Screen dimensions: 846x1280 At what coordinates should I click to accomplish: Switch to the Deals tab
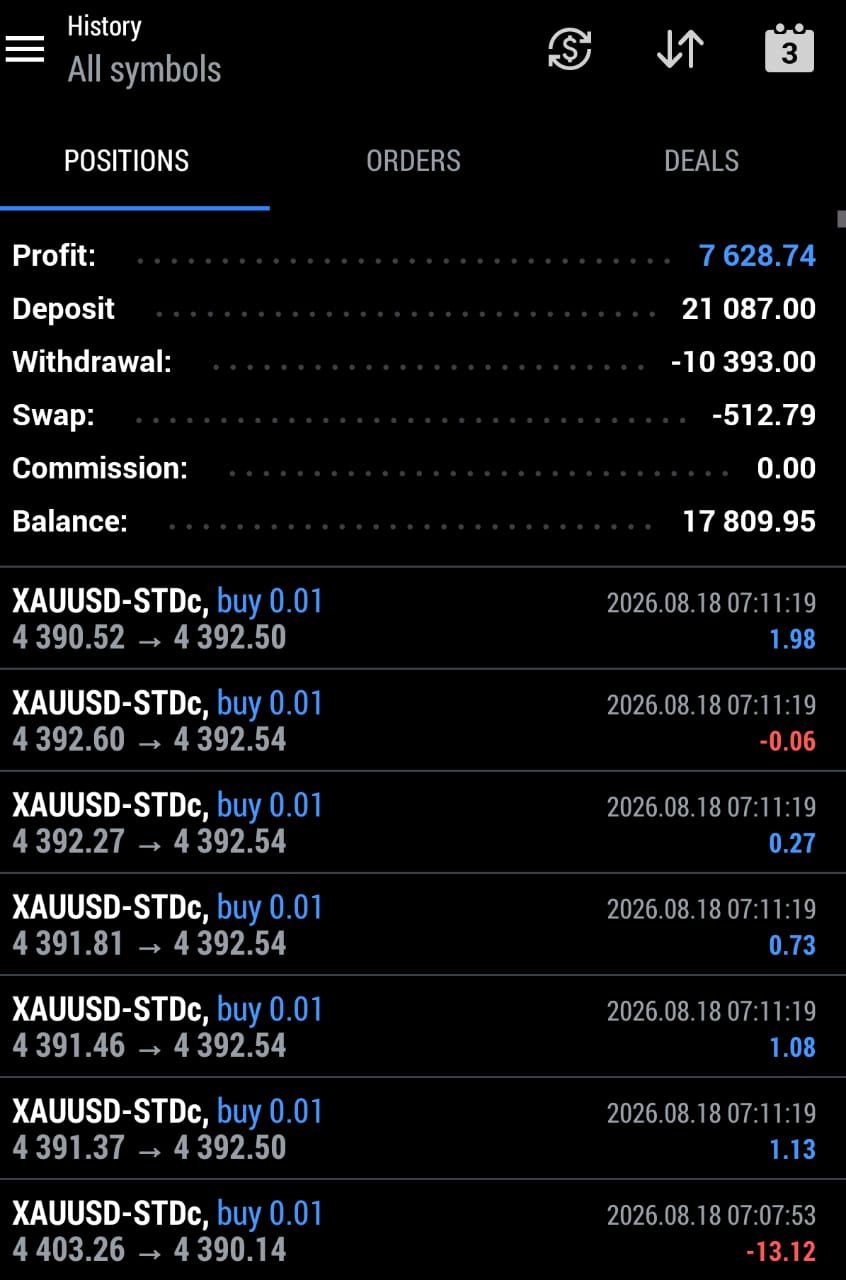coord(702,161)
